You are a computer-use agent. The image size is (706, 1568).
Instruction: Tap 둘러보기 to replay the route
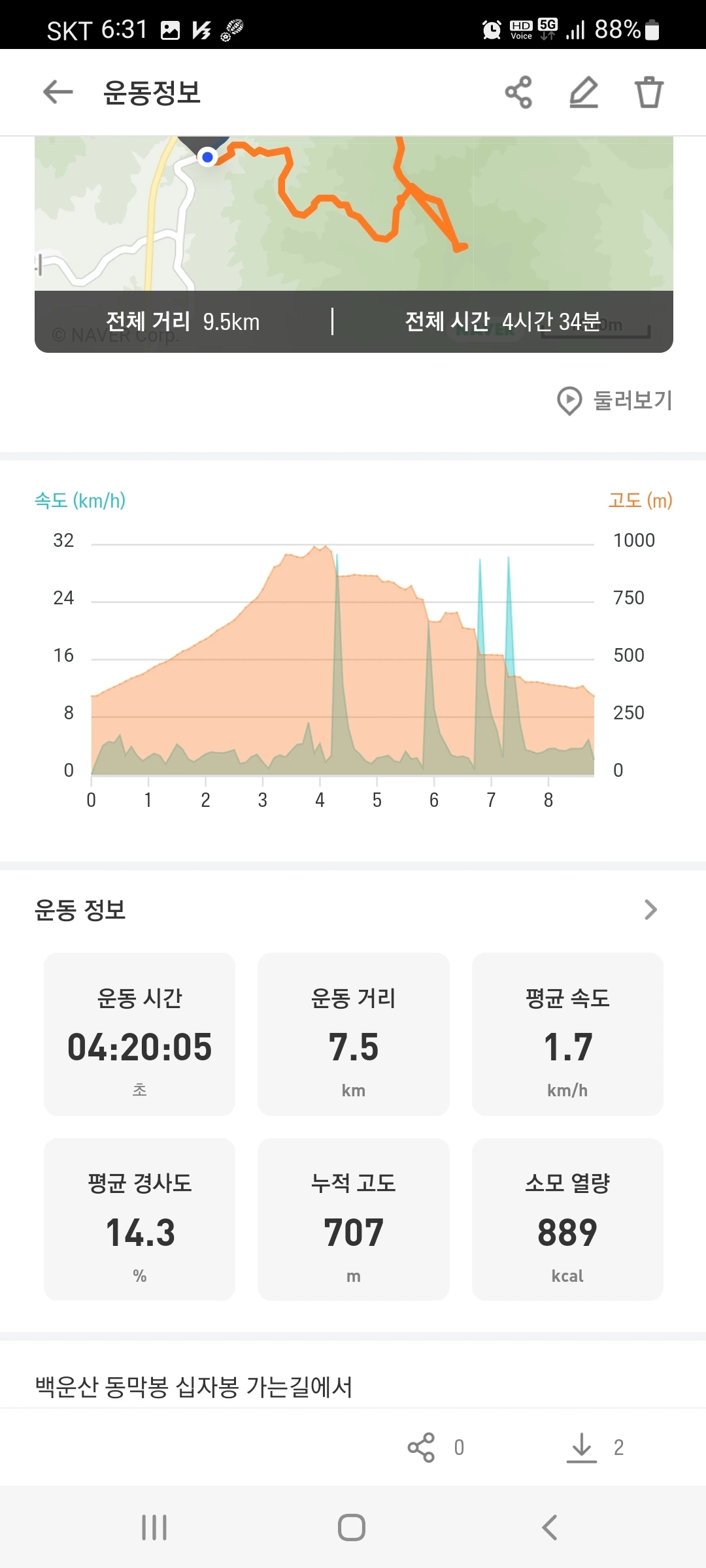(615, 400)
